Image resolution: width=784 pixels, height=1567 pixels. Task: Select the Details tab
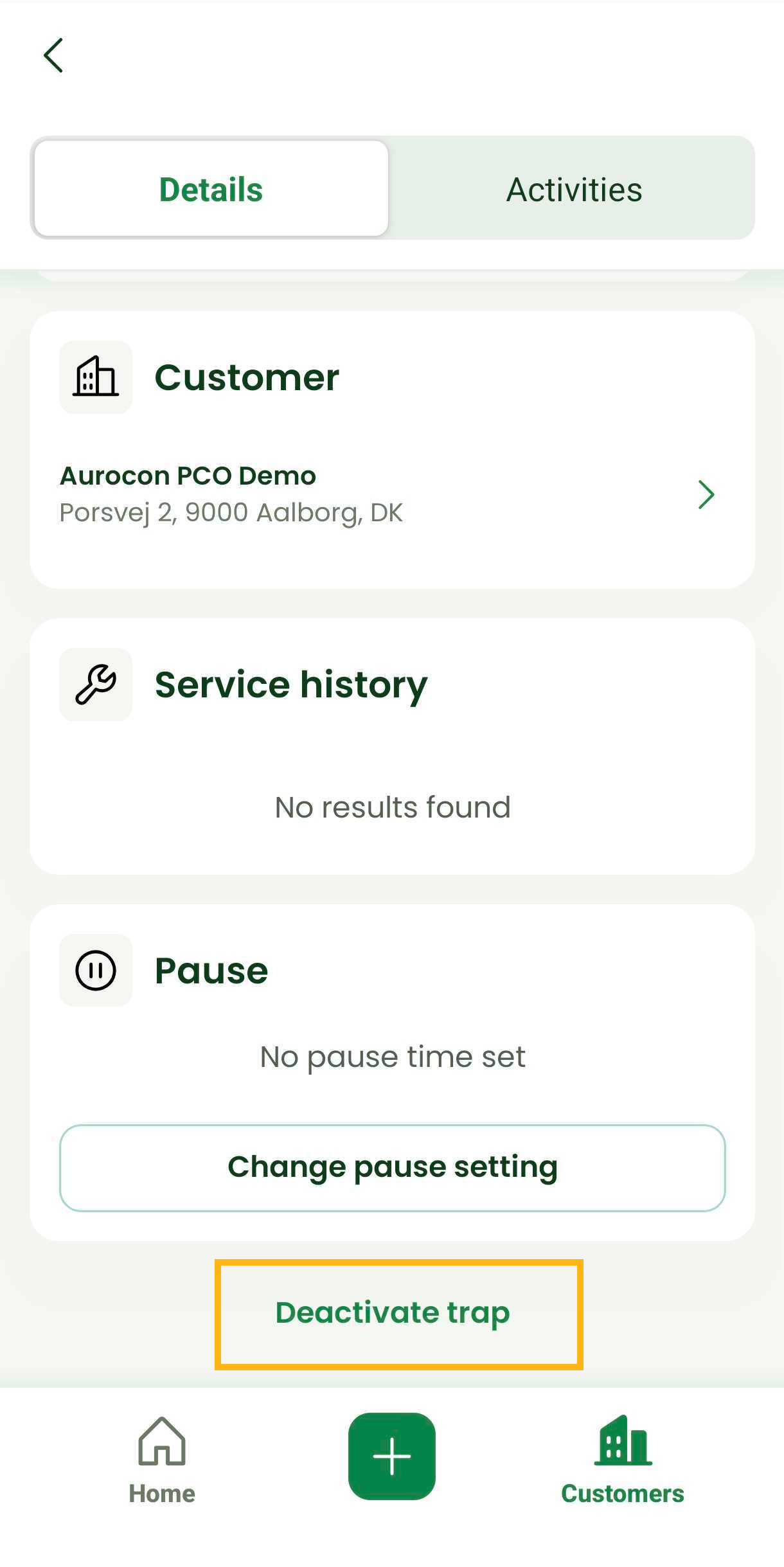[211, 189]
